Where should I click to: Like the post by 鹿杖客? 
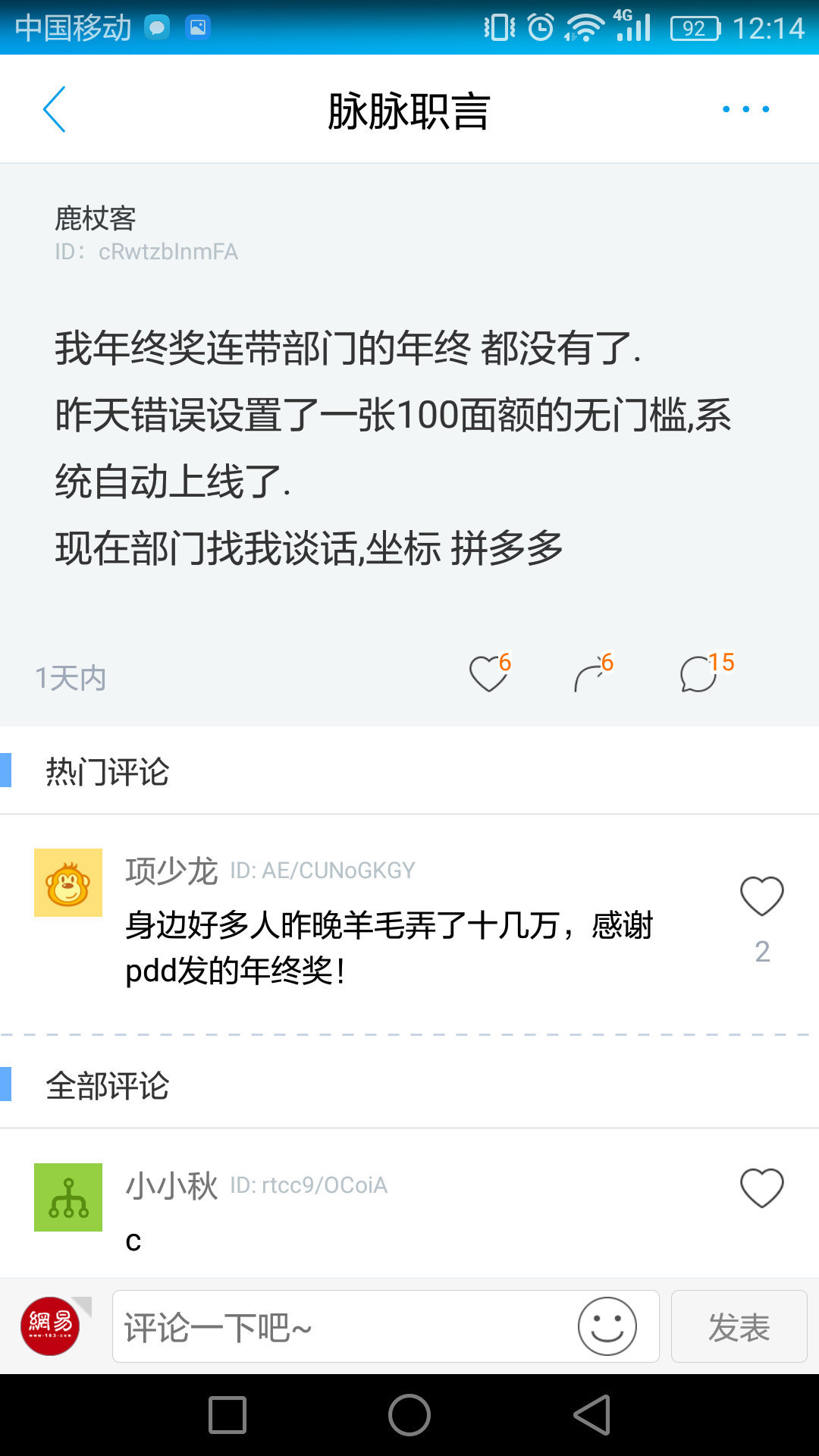click(x=488, y=673)
